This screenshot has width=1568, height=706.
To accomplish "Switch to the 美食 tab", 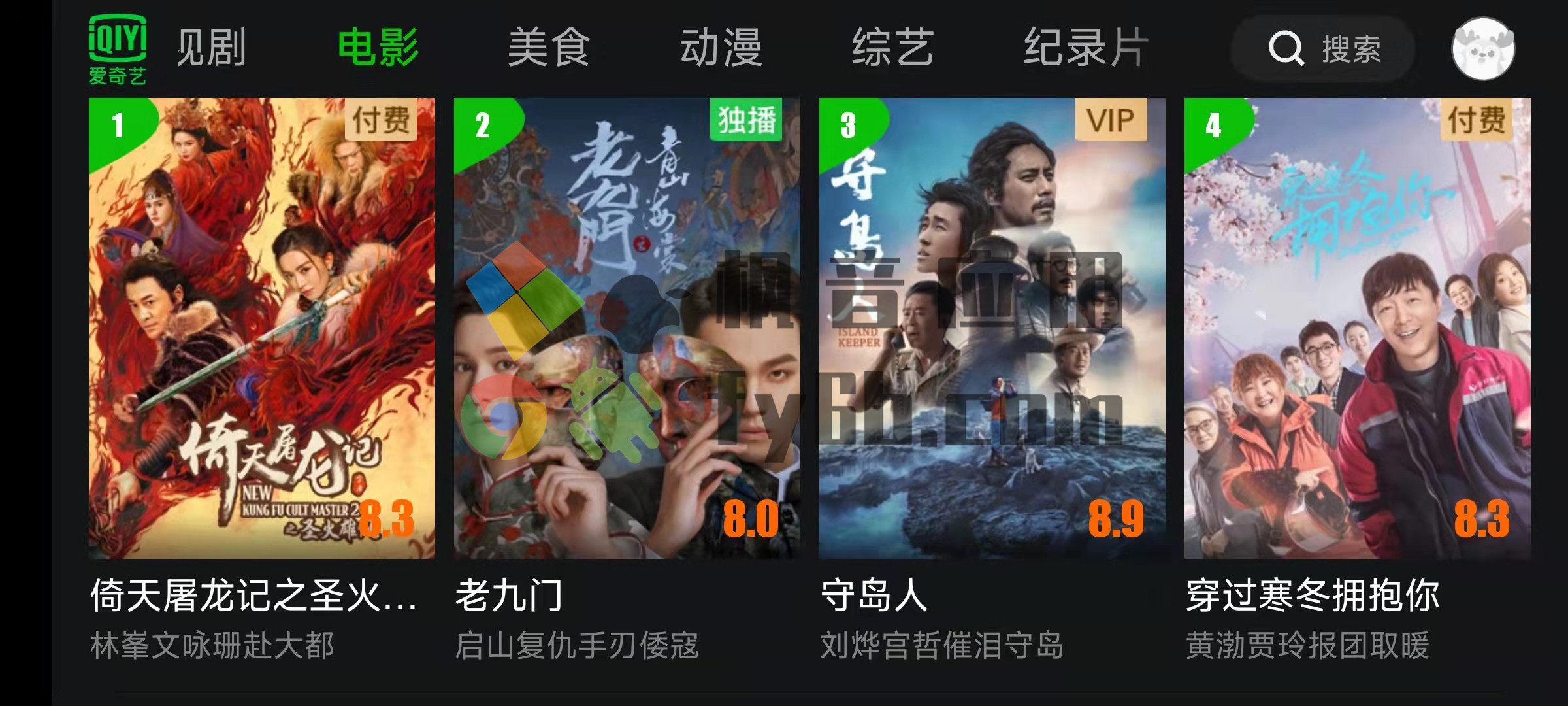I will pos(549,48).
